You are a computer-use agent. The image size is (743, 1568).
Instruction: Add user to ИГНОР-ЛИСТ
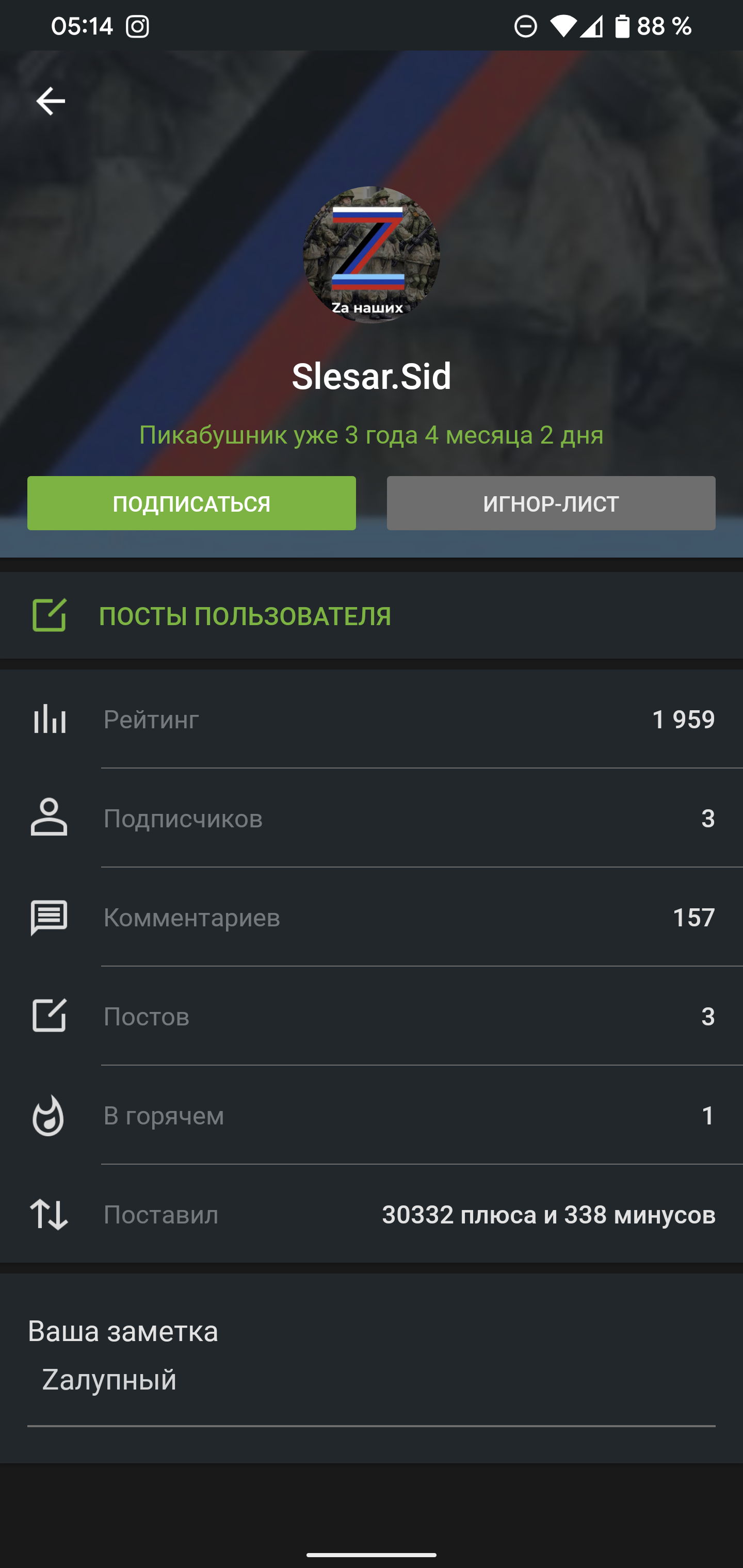coord(551,503)
